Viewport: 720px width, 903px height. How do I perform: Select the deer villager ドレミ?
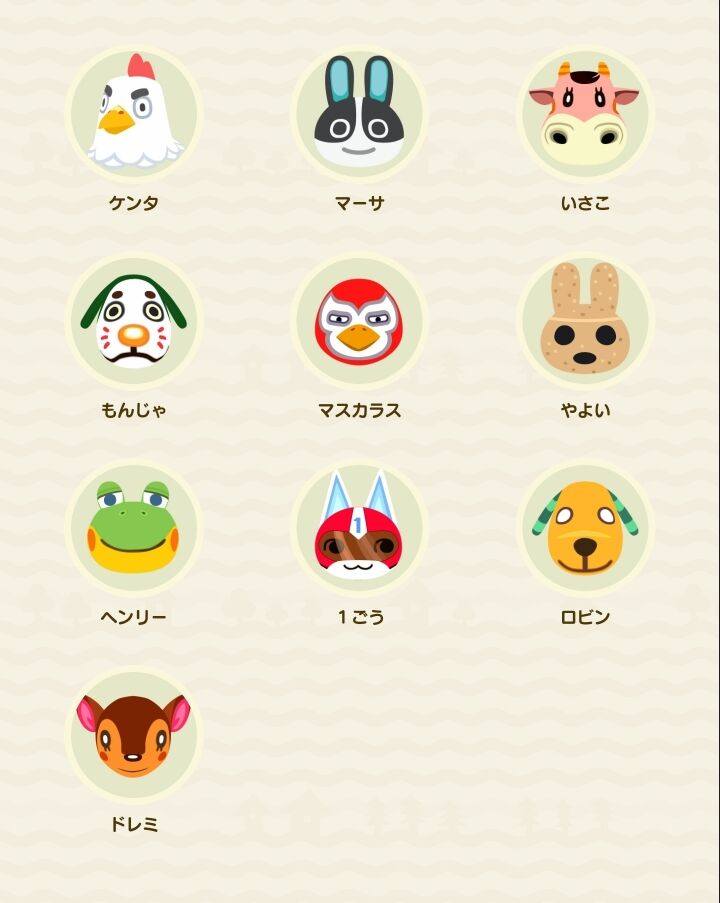(x=134, y=735)
